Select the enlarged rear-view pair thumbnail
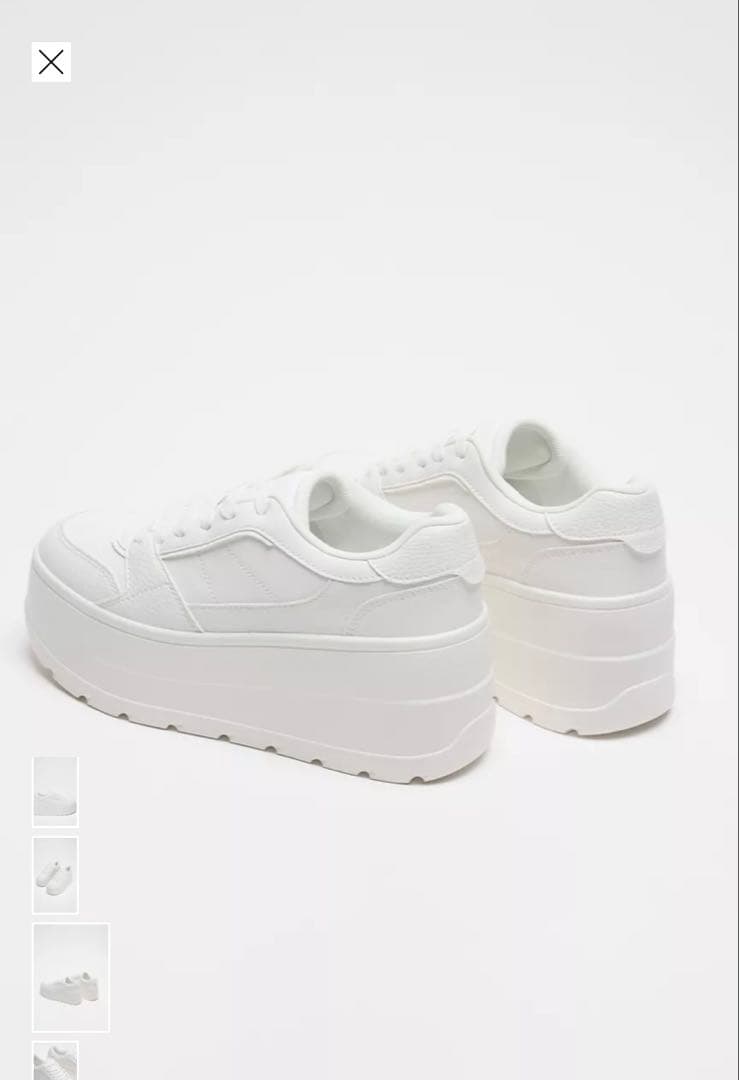739x1080 pixels. (71, 977)
